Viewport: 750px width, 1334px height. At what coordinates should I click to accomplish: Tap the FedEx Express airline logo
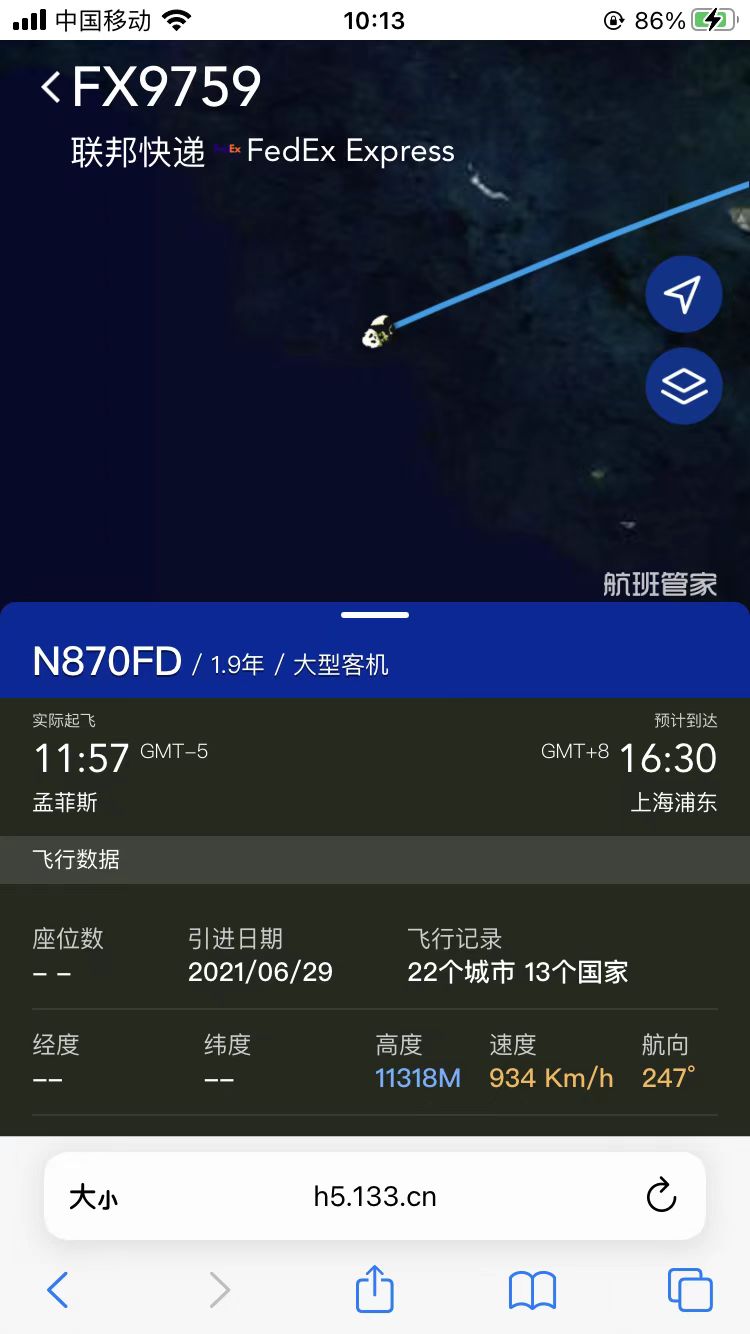pos(225,150)
